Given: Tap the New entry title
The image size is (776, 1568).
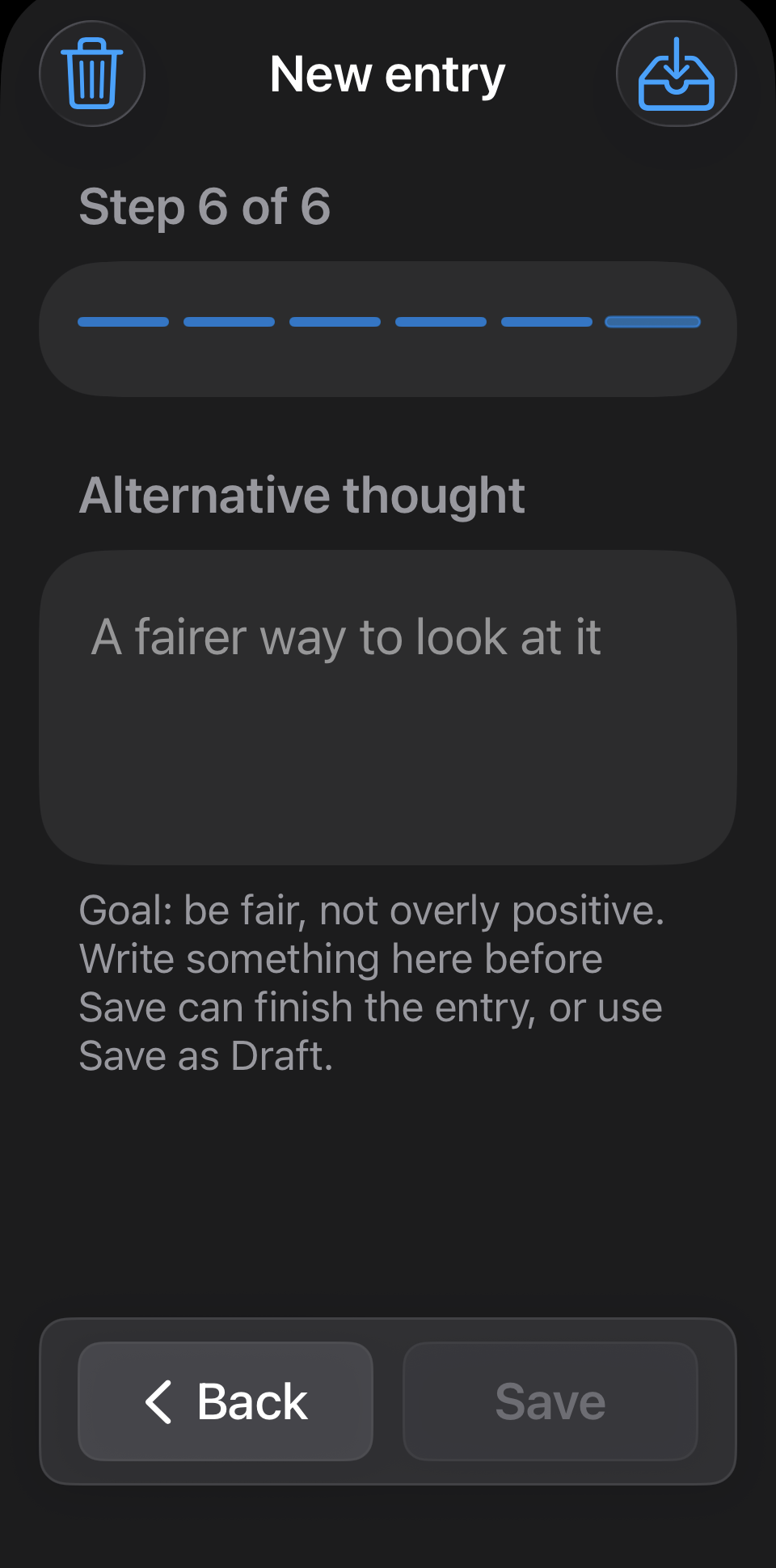Looking at the screenshot, I should click(x=386, y=74).
